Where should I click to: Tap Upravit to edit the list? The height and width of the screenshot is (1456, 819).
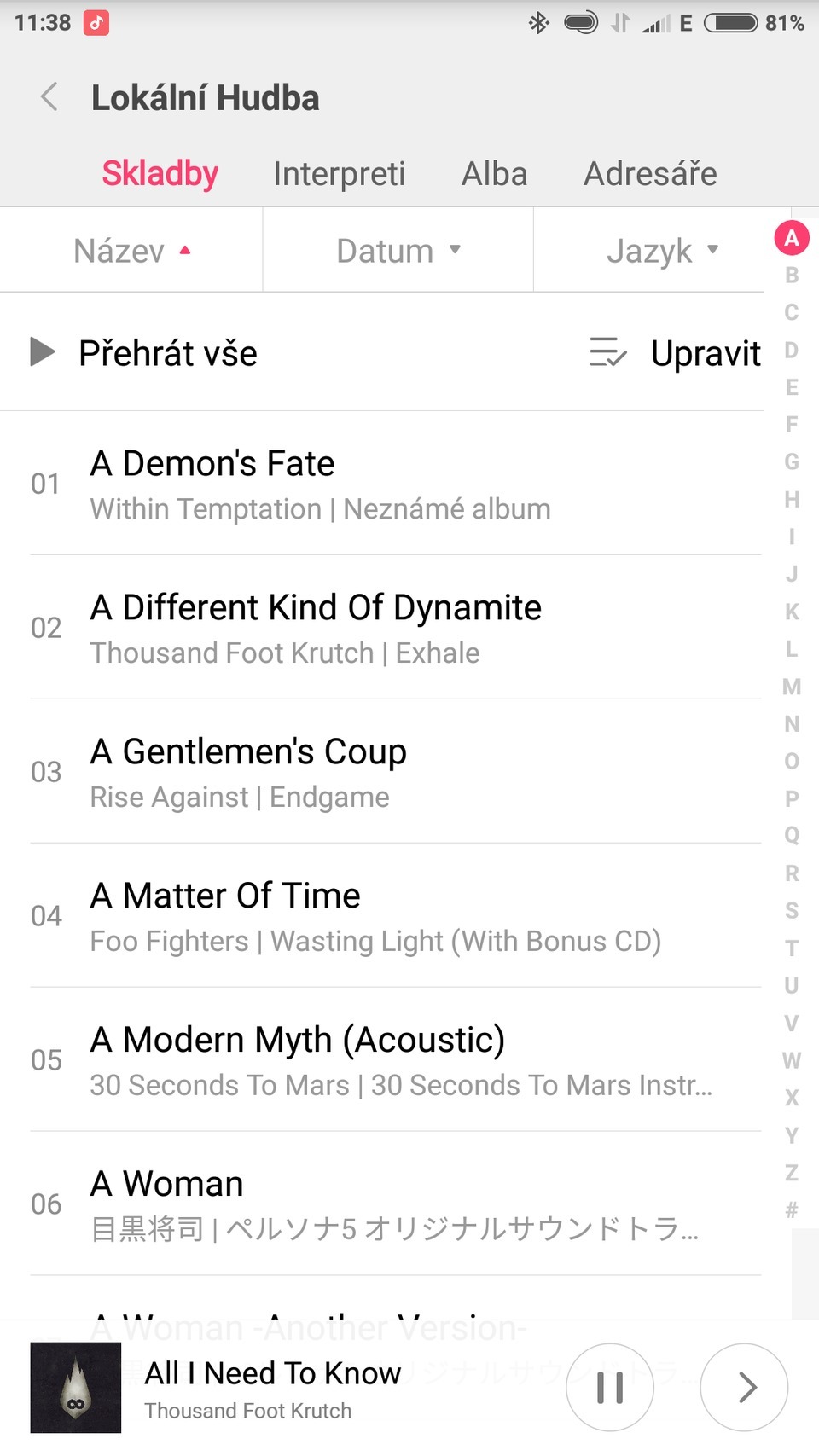coord(676,353)
